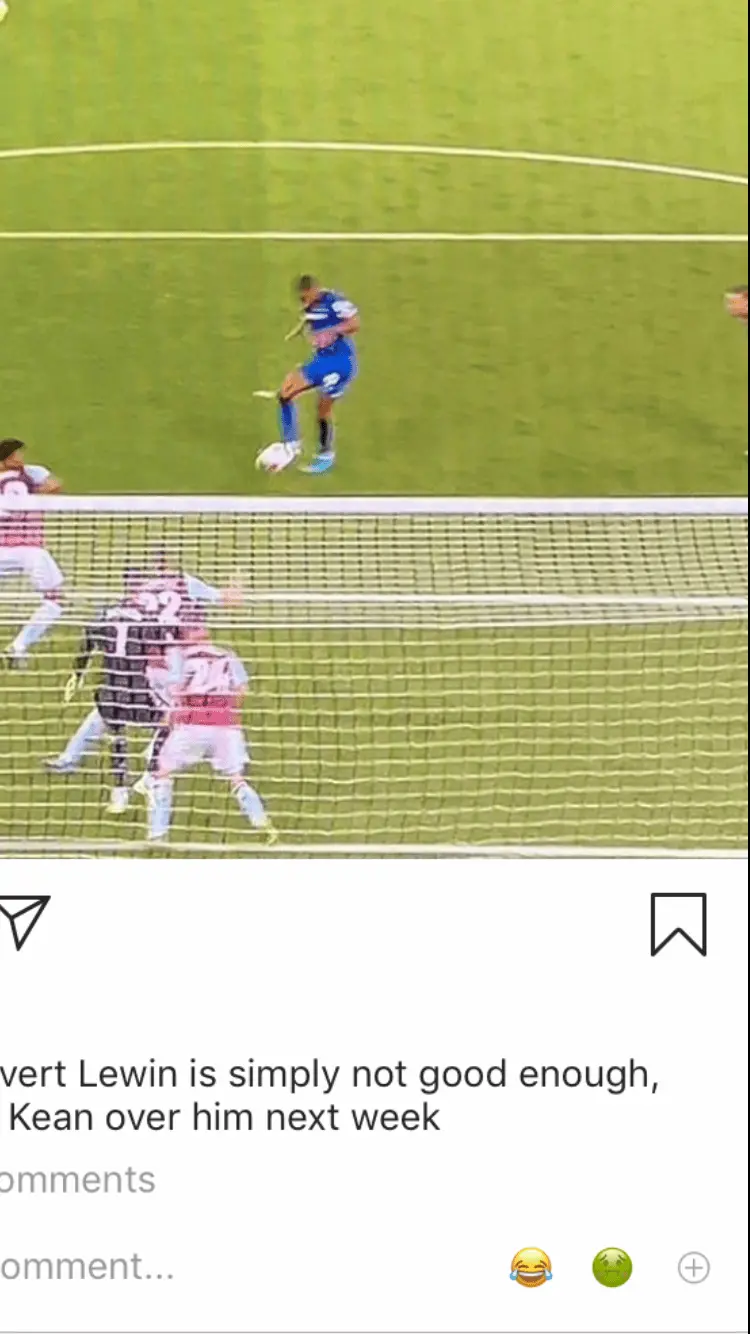Screen dimensions: 750x1334
Task: Share the post via the paper plane icon
Action: (24, 922)
